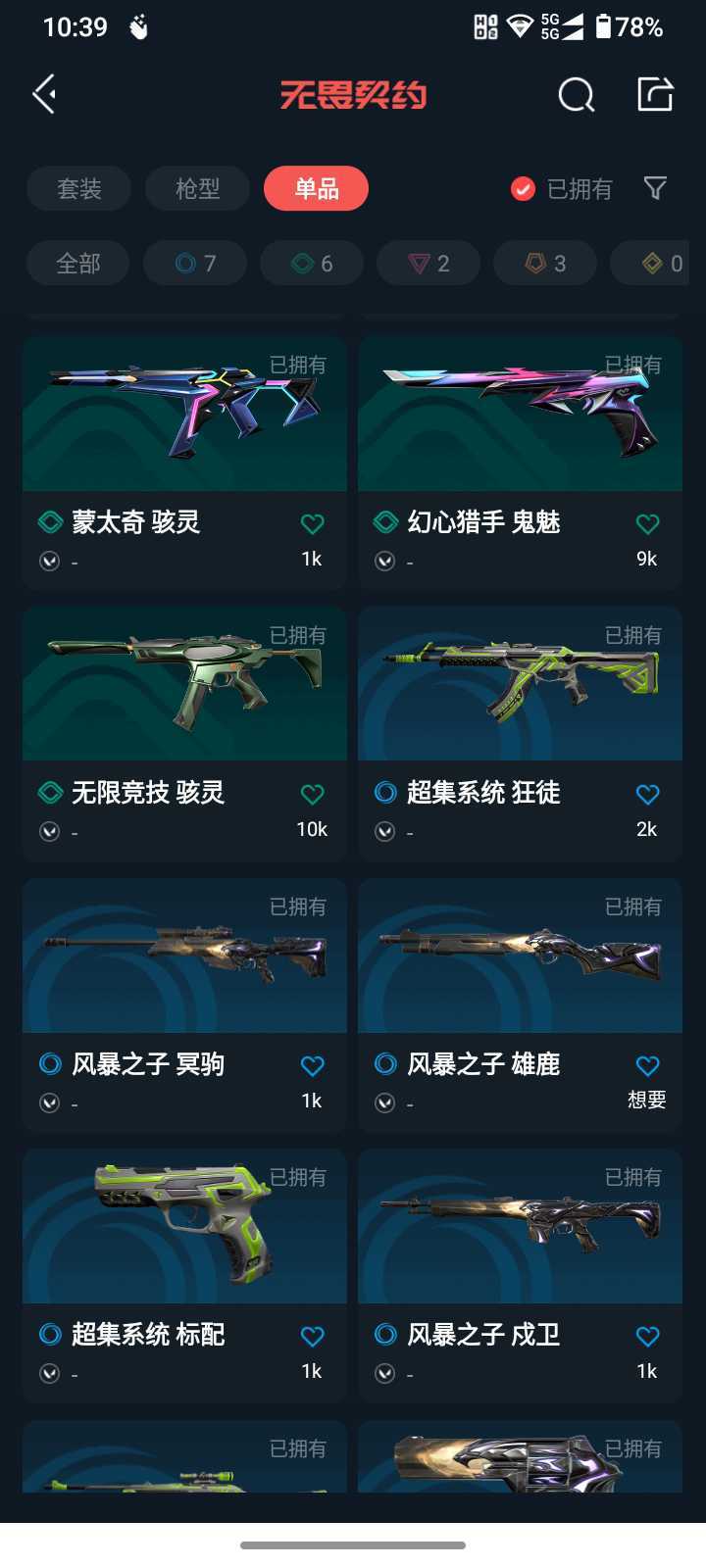
Task: Select the 全部 rarity chip
Action: click(x=78, y=264)
